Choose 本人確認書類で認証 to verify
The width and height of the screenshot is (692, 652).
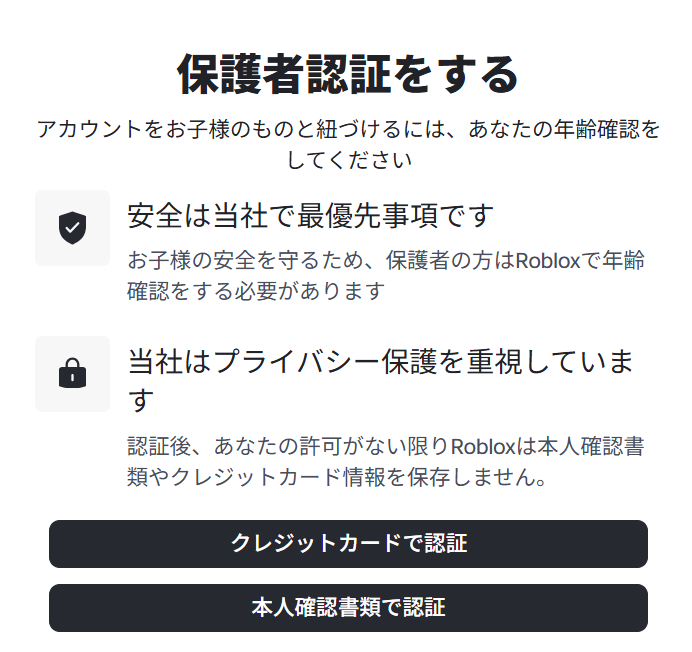tap(348, 608)
